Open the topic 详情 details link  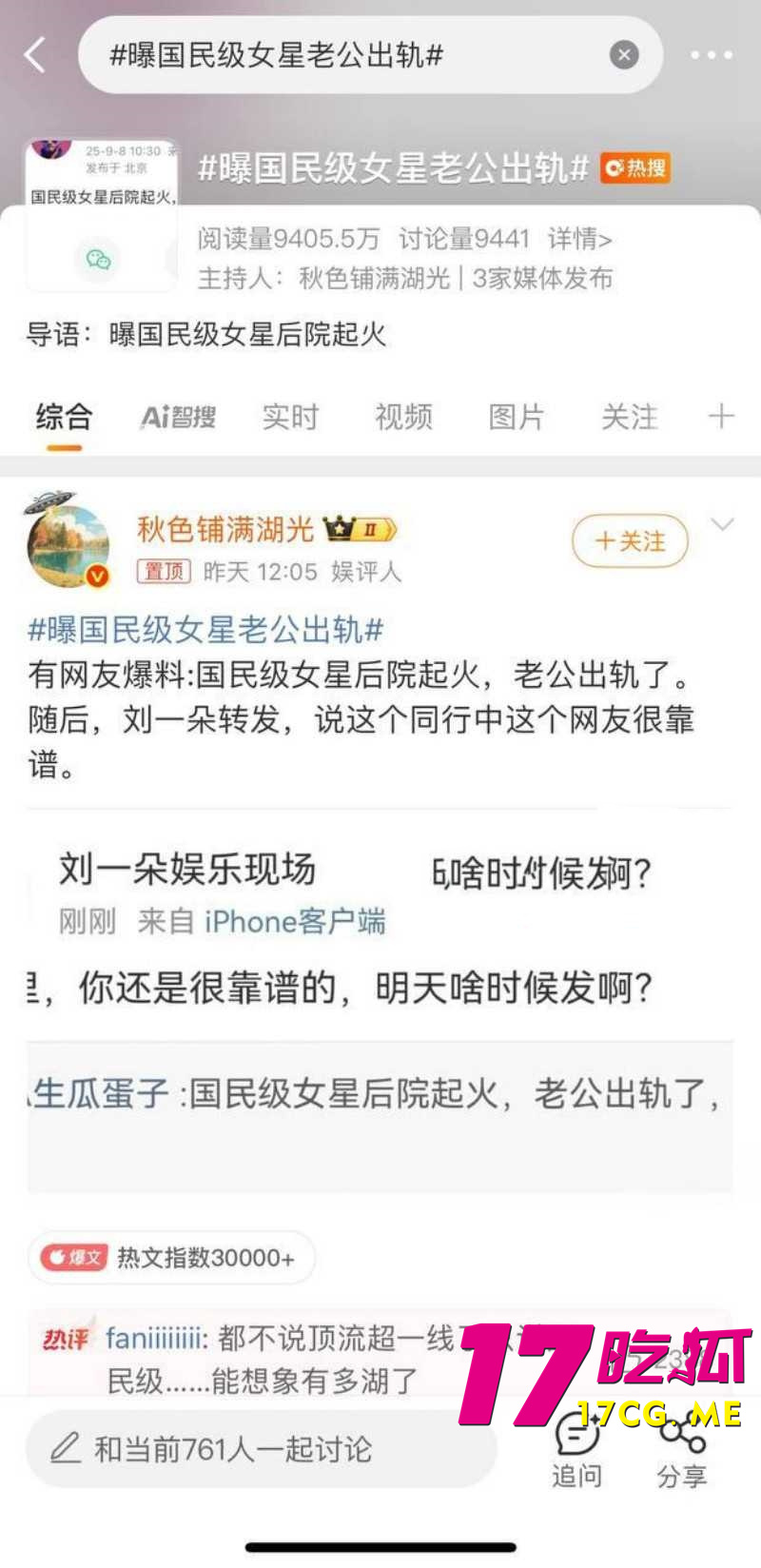[579, 239]
